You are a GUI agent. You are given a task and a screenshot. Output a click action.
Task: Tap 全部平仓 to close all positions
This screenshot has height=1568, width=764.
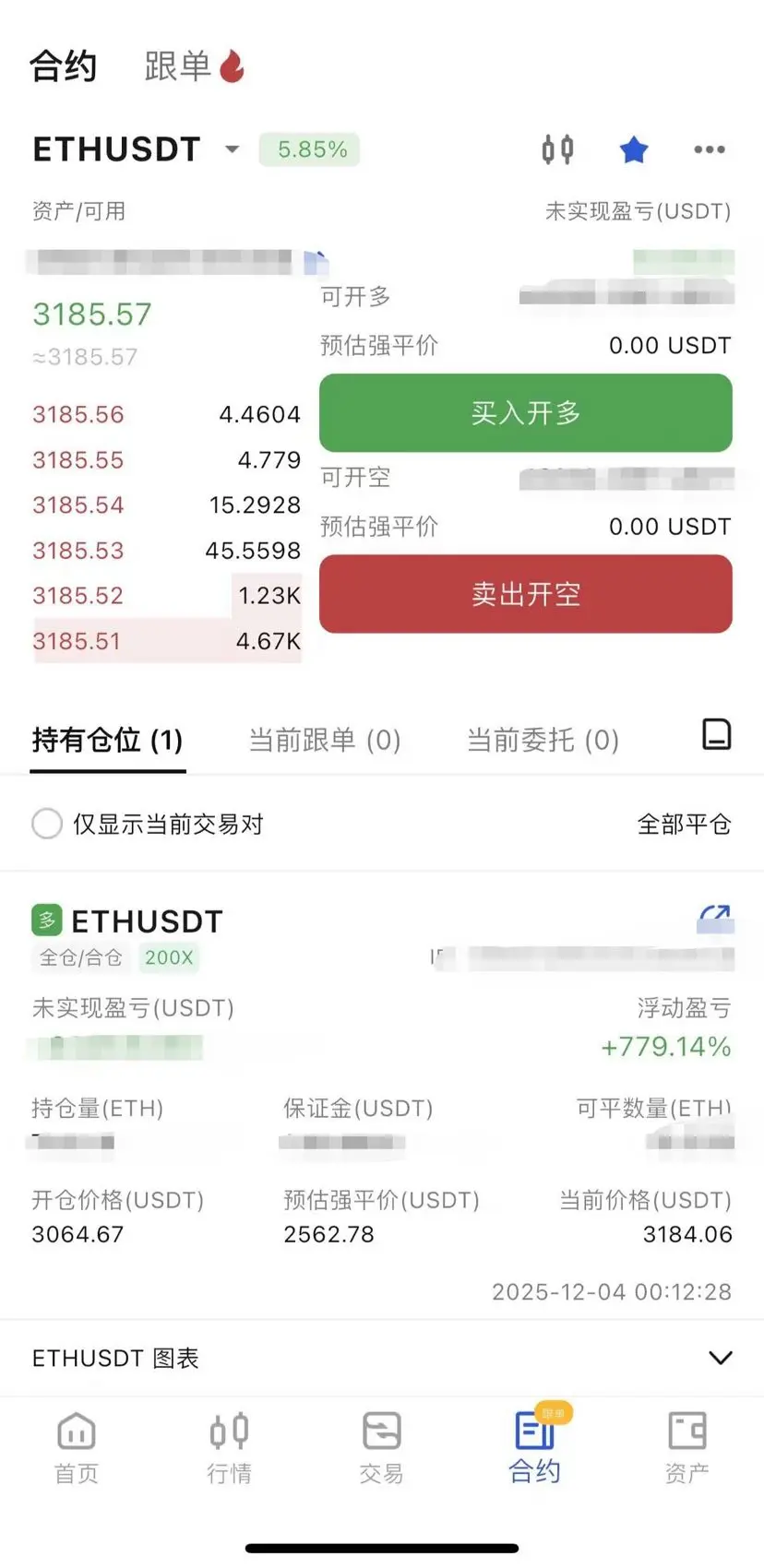[684, 824]
